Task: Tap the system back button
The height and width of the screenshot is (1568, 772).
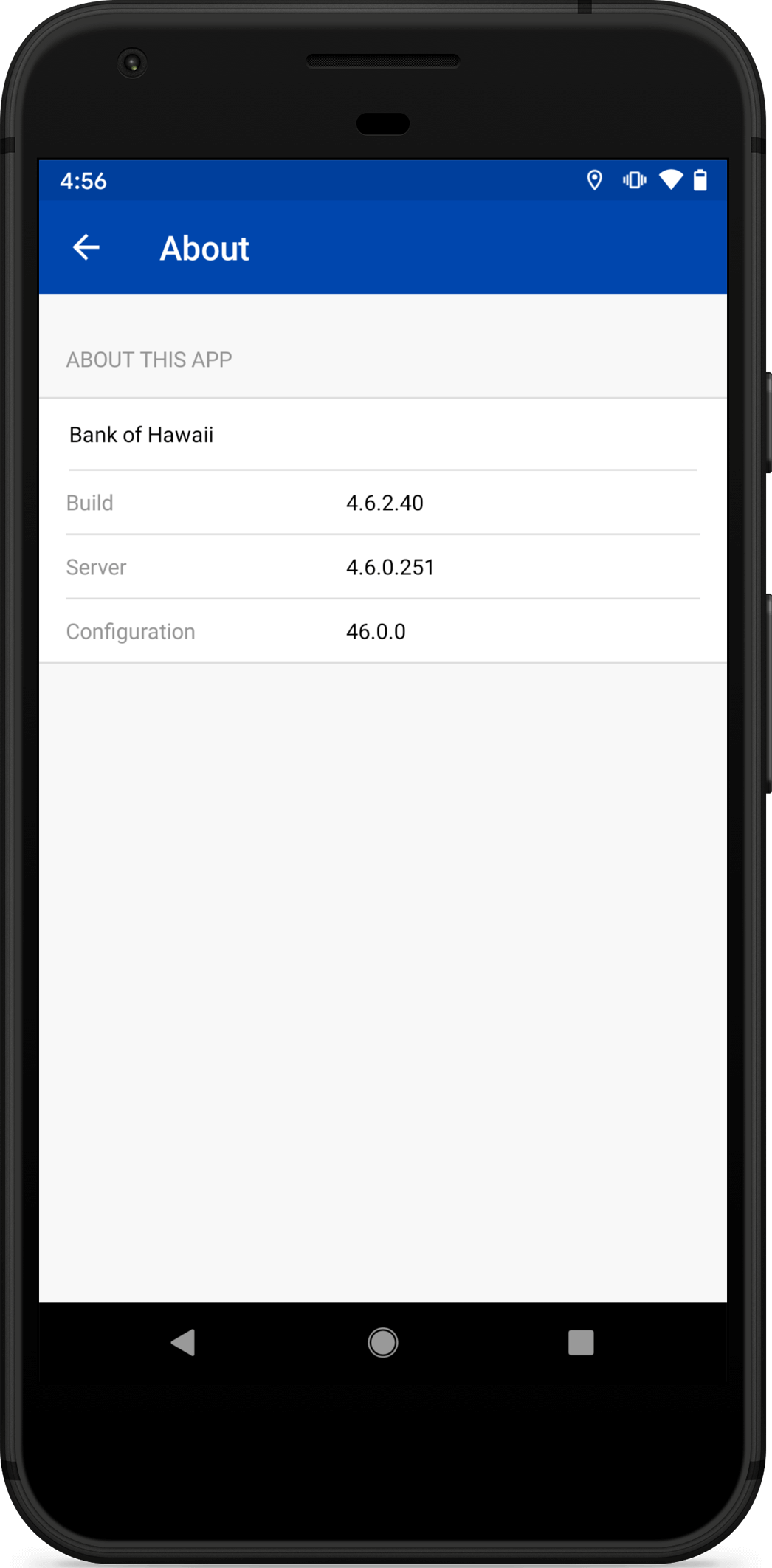Action: tap(183, 1342)
